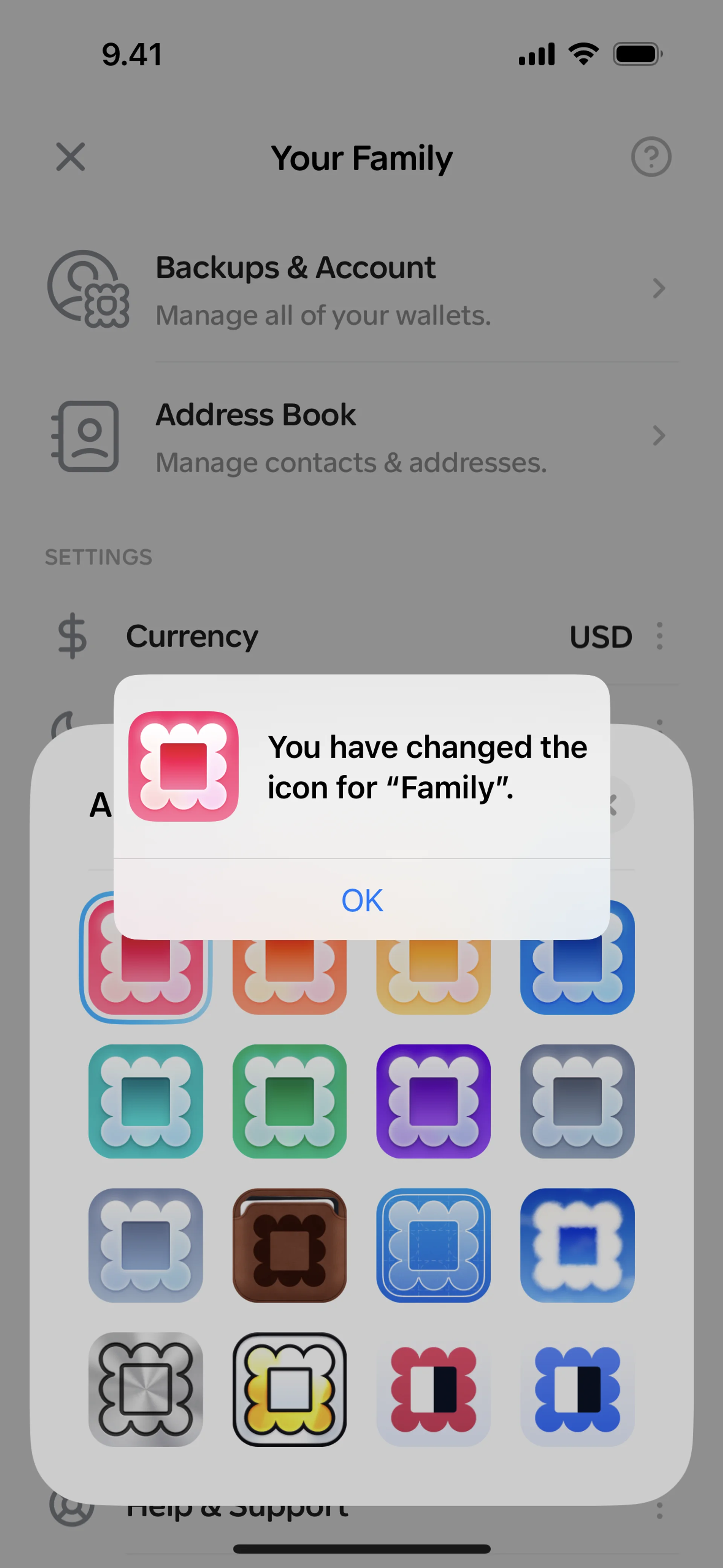Select the blue flower app icon
The image size is (723, 1568).
point(577,1388)
